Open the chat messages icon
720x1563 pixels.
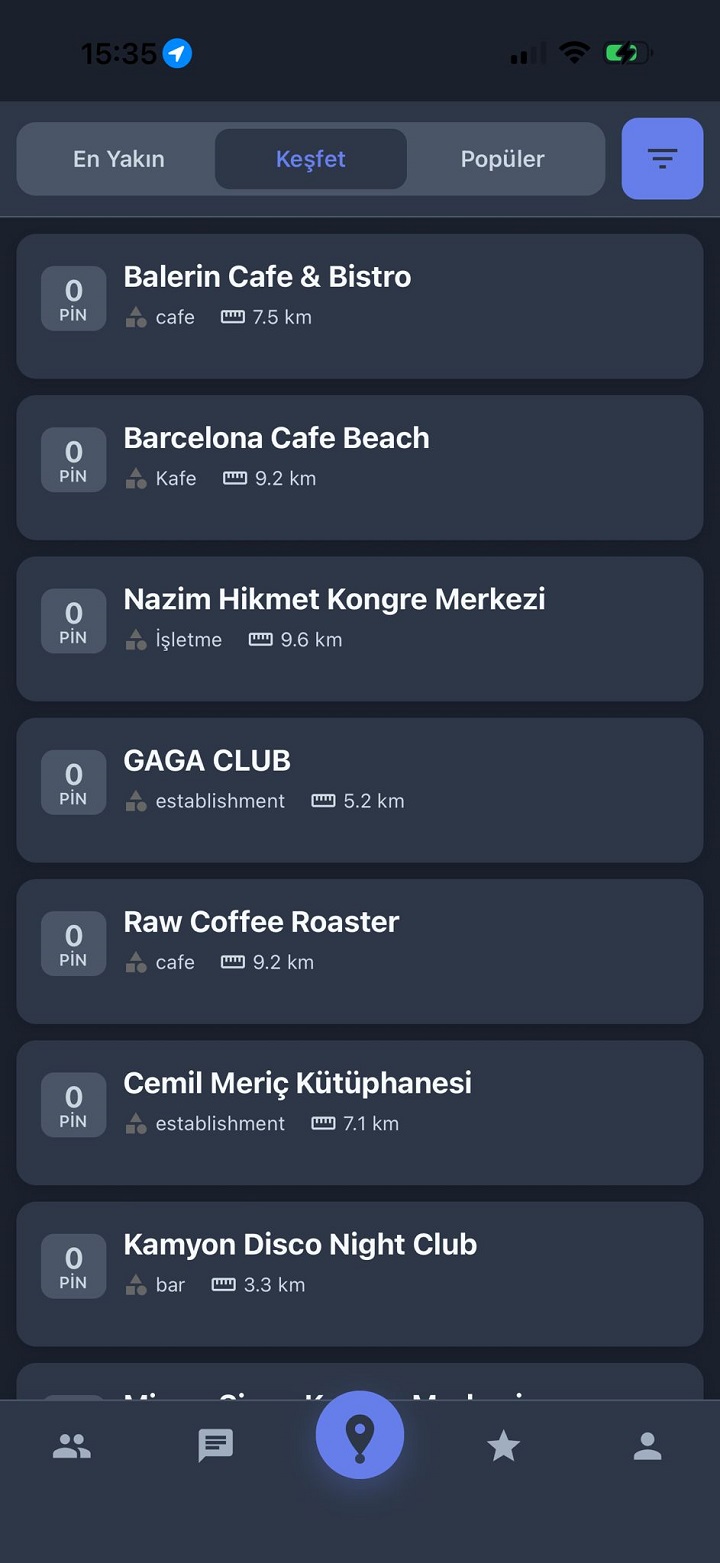215,1444
